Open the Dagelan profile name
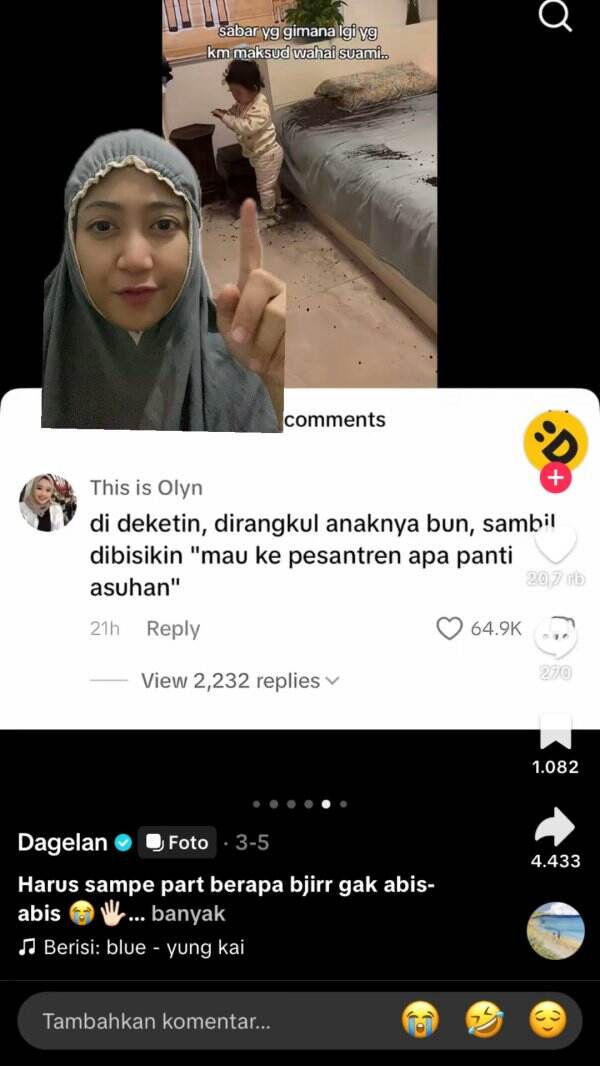This screenshot has height=1066, width=600. (62, 842)
